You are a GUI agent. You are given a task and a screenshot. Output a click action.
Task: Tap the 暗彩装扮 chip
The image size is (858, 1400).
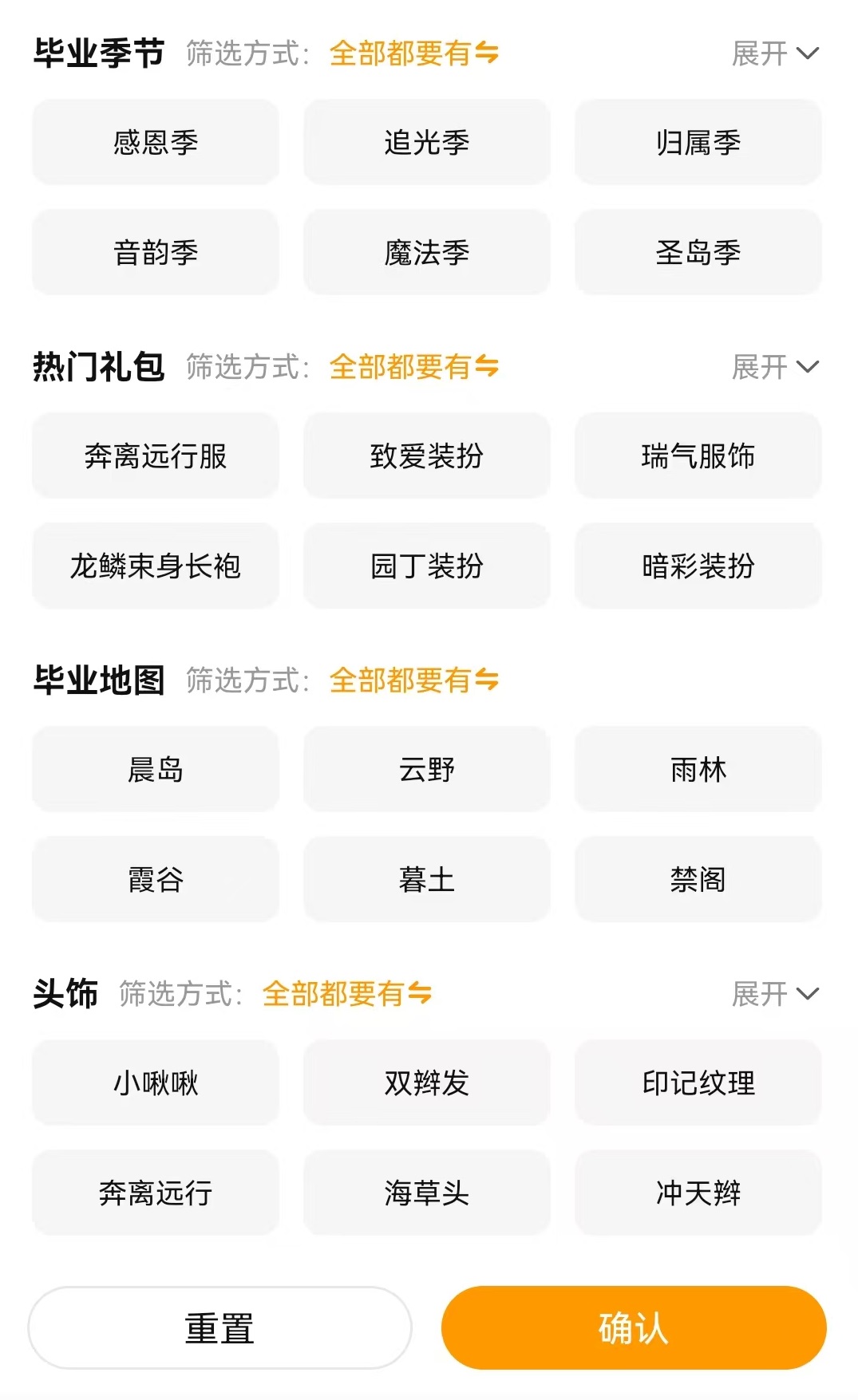point(698,566)
